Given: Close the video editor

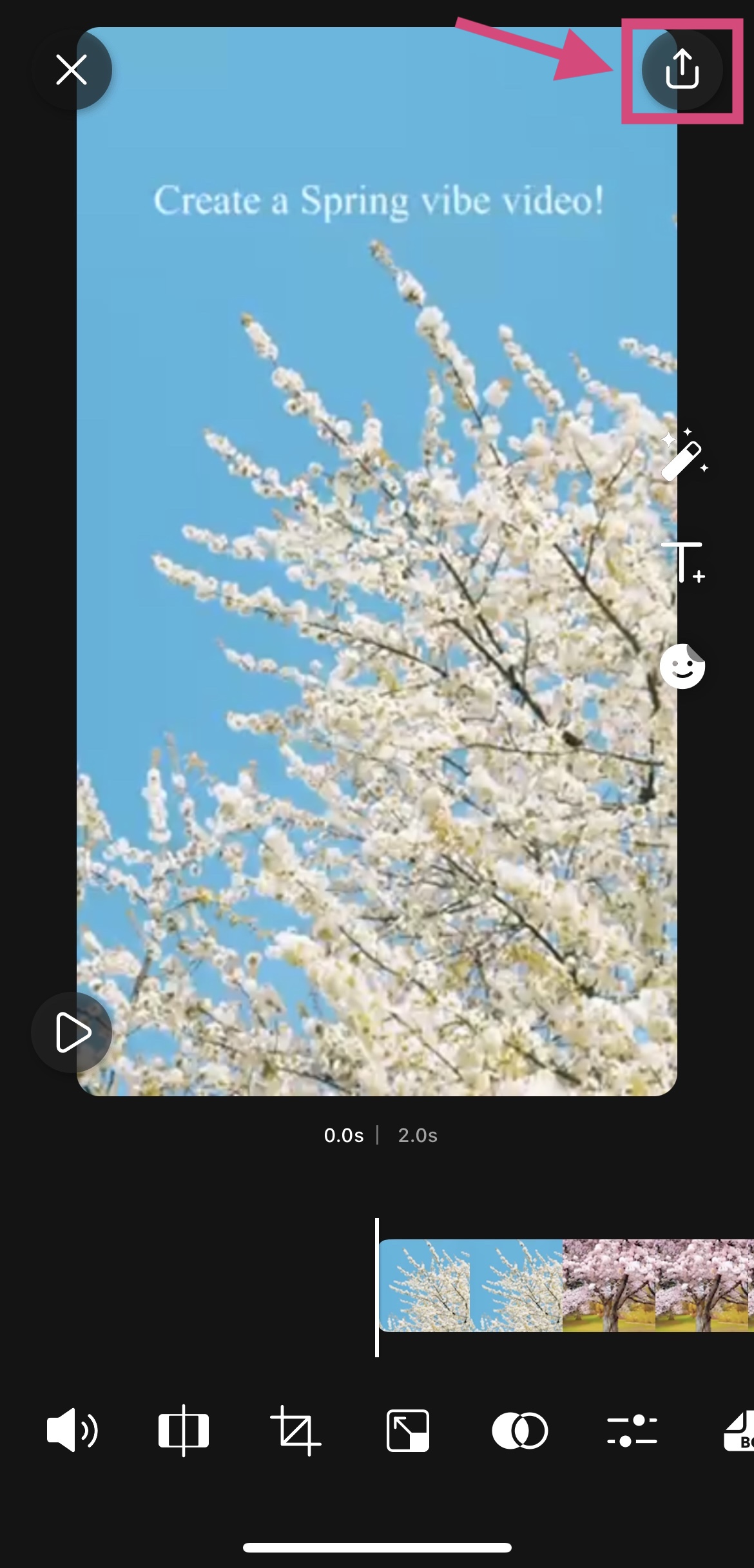Looking at the screenshot, I should [x=72, y=70].
